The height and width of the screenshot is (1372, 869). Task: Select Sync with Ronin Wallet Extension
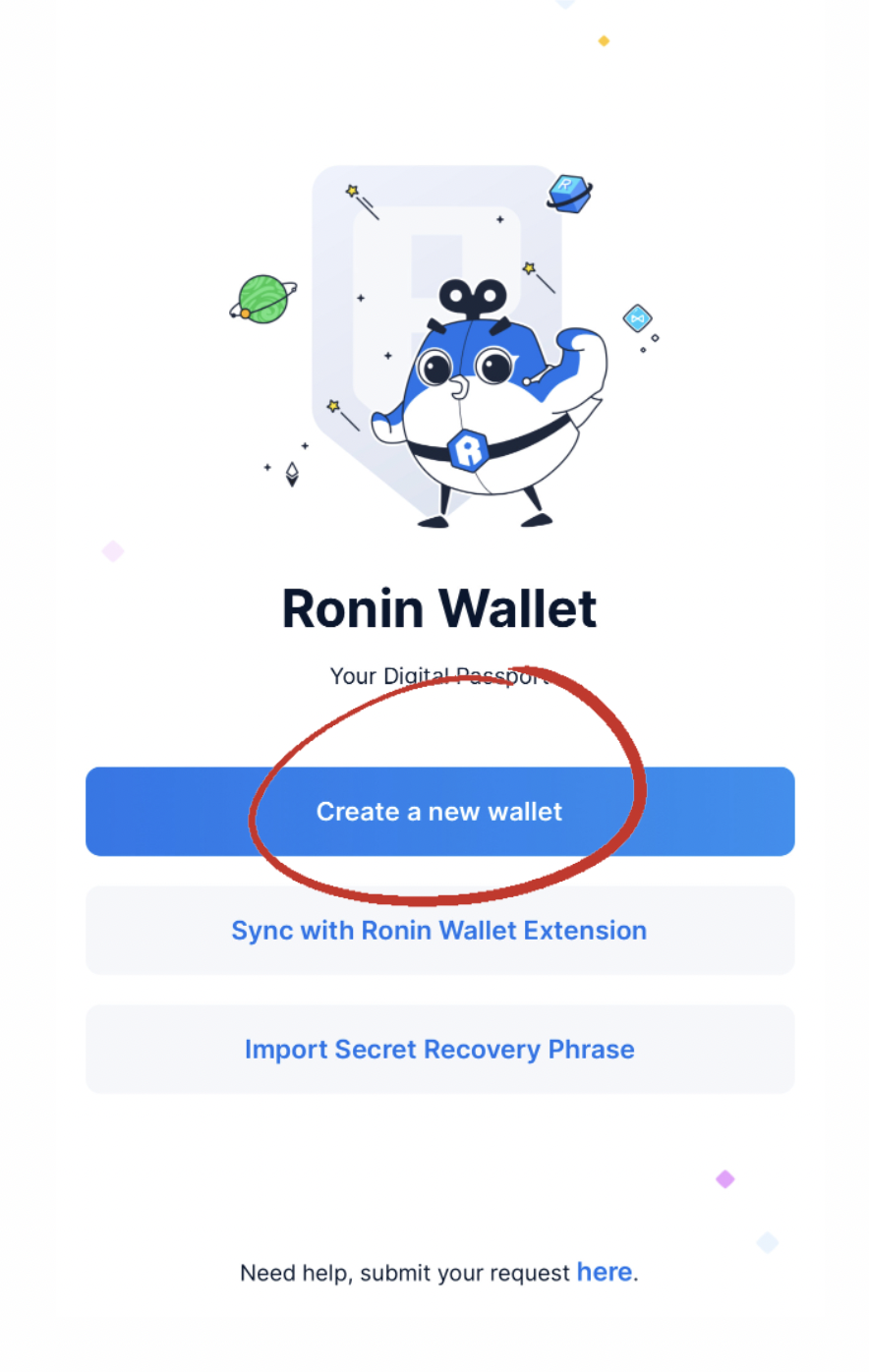click(439, 930)
